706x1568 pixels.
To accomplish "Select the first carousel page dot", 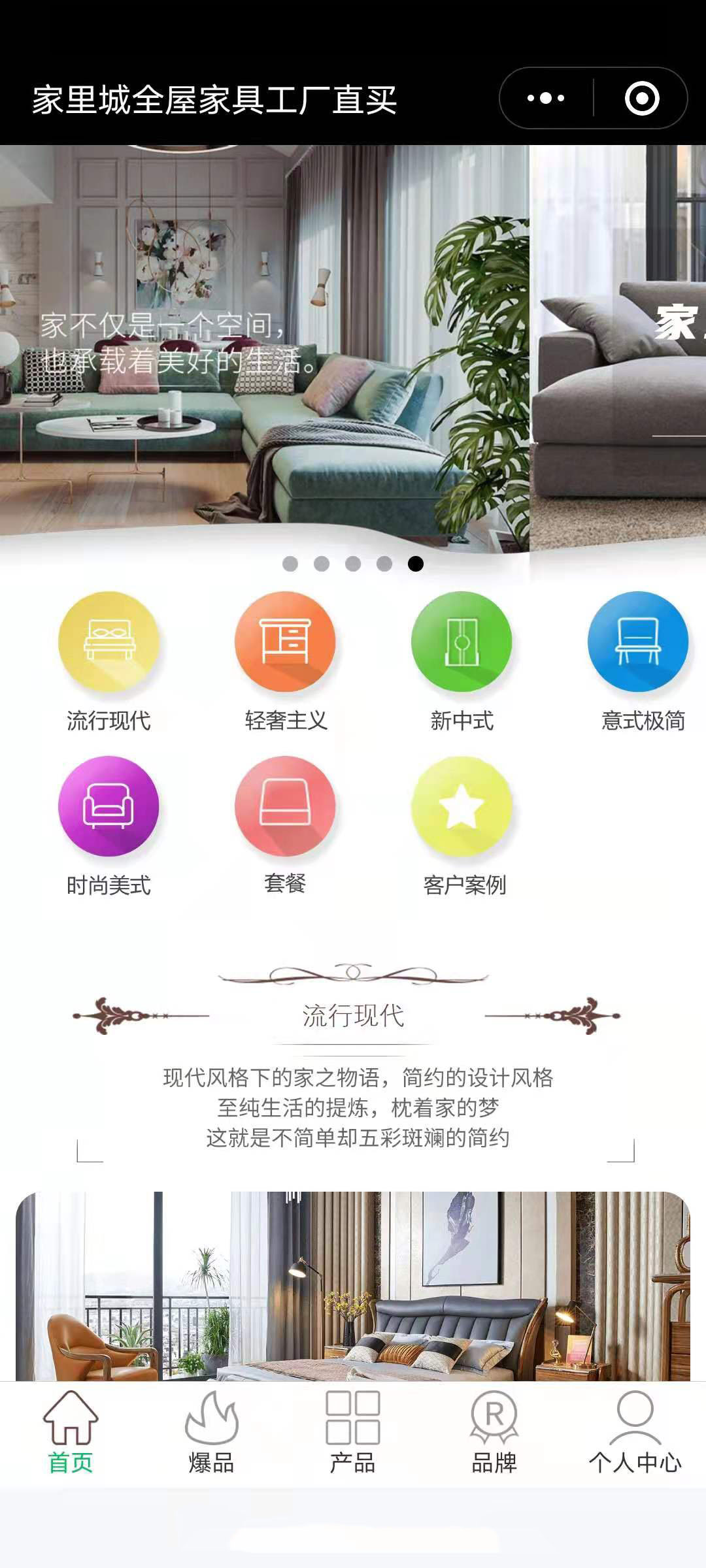I will [290, 564].
